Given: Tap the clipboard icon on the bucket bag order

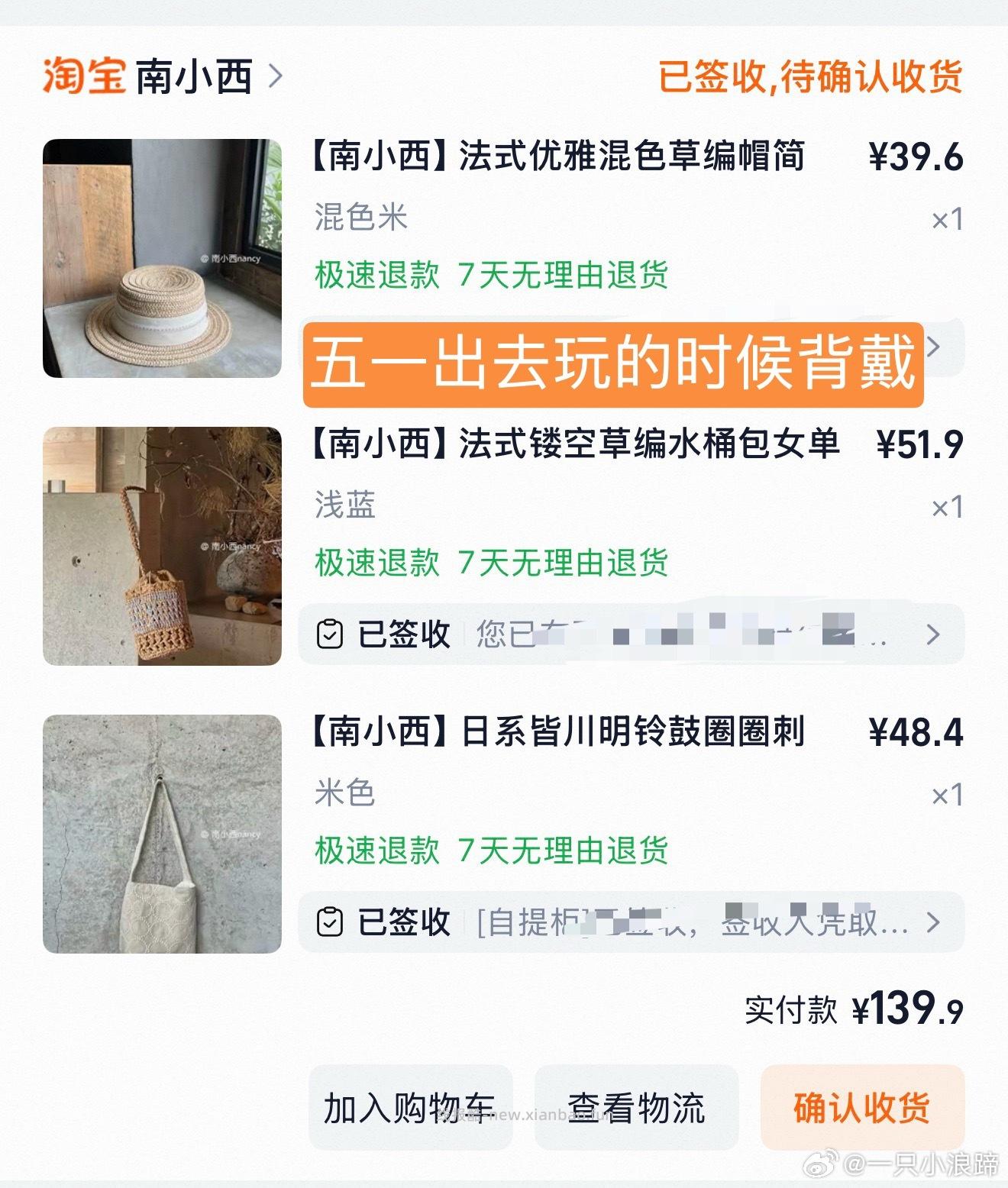Looking at the screenshot, I should pos(331,634).
